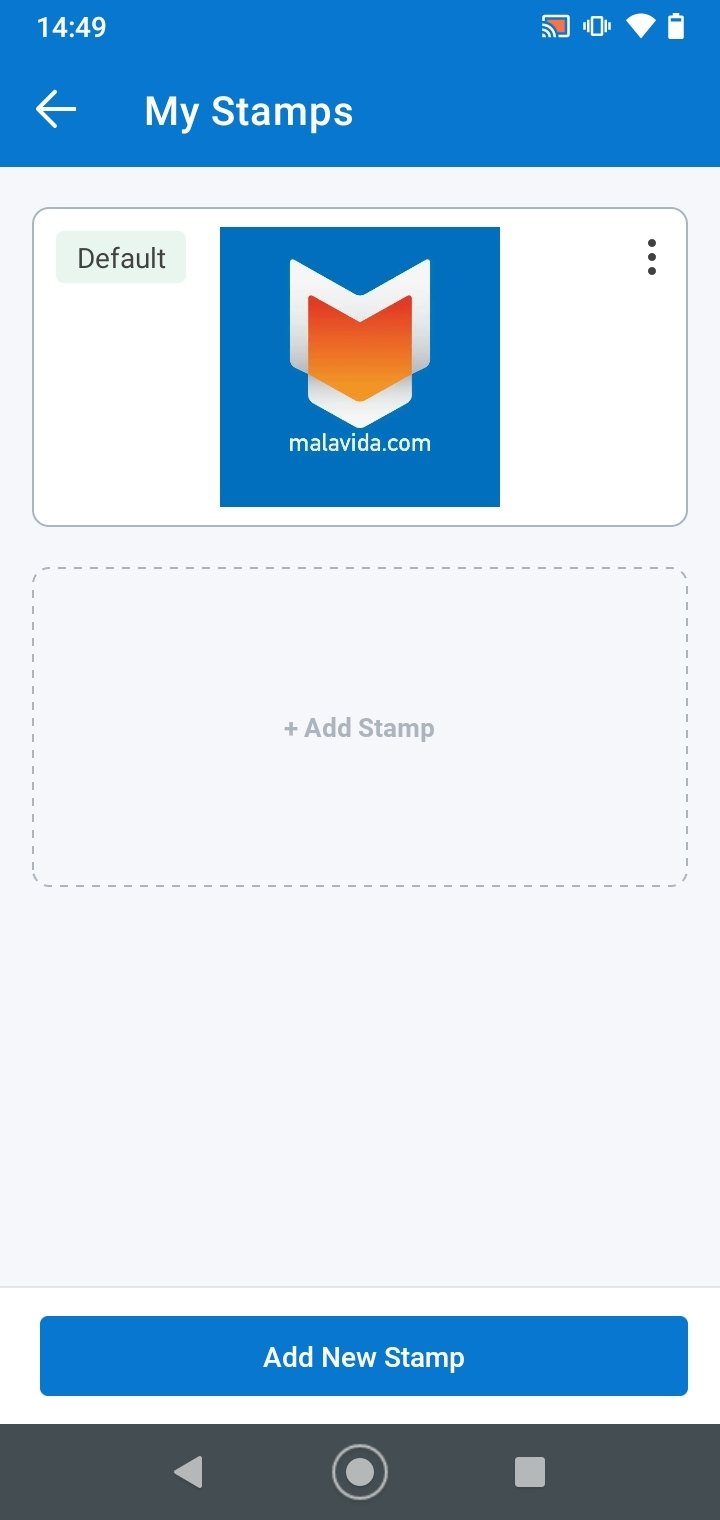
Task: Tap the Add New Stamp button
Action: coord(364,1356)
